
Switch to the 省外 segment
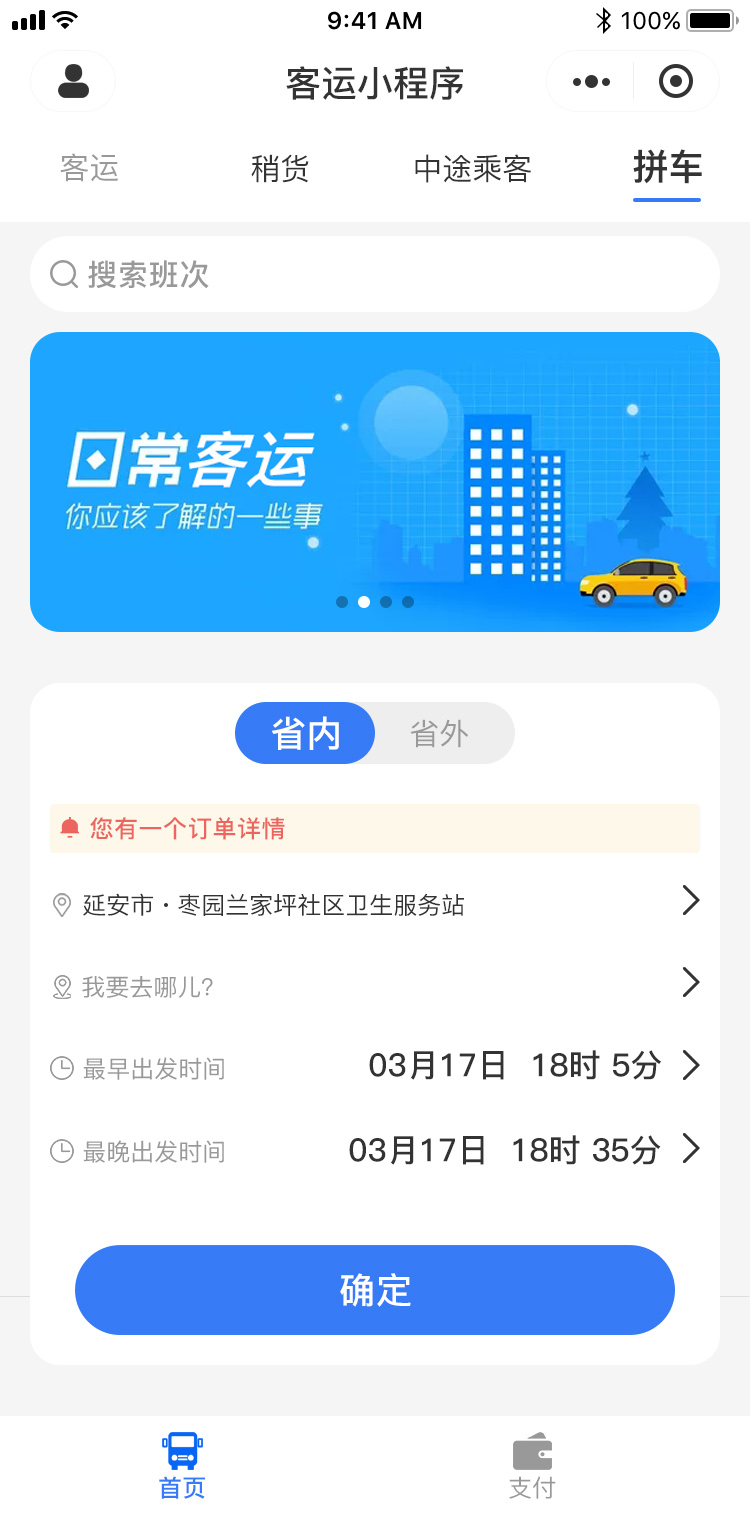(440, 734)
